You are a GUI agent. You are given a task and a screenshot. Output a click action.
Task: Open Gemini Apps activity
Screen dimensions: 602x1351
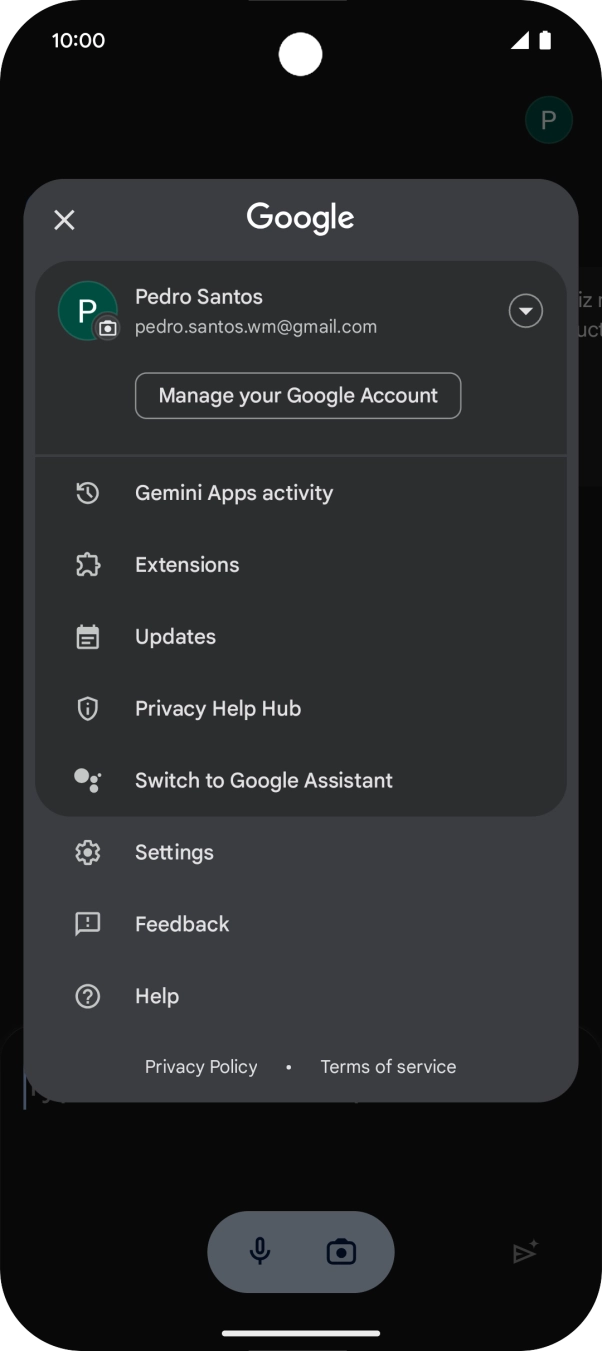click(234, 493)
